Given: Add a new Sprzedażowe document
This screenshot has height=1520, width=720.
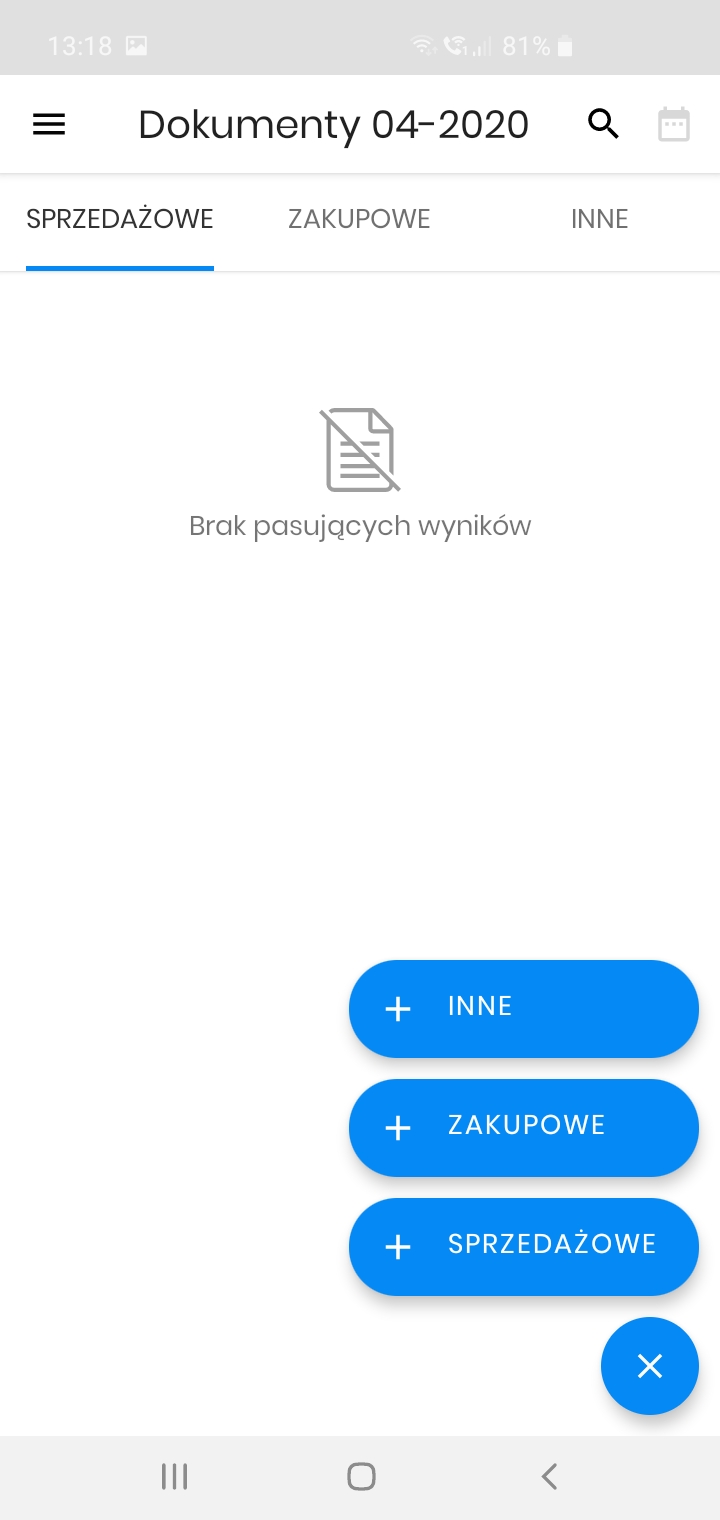Looking at the screenshot, I should click(523, 1246).
